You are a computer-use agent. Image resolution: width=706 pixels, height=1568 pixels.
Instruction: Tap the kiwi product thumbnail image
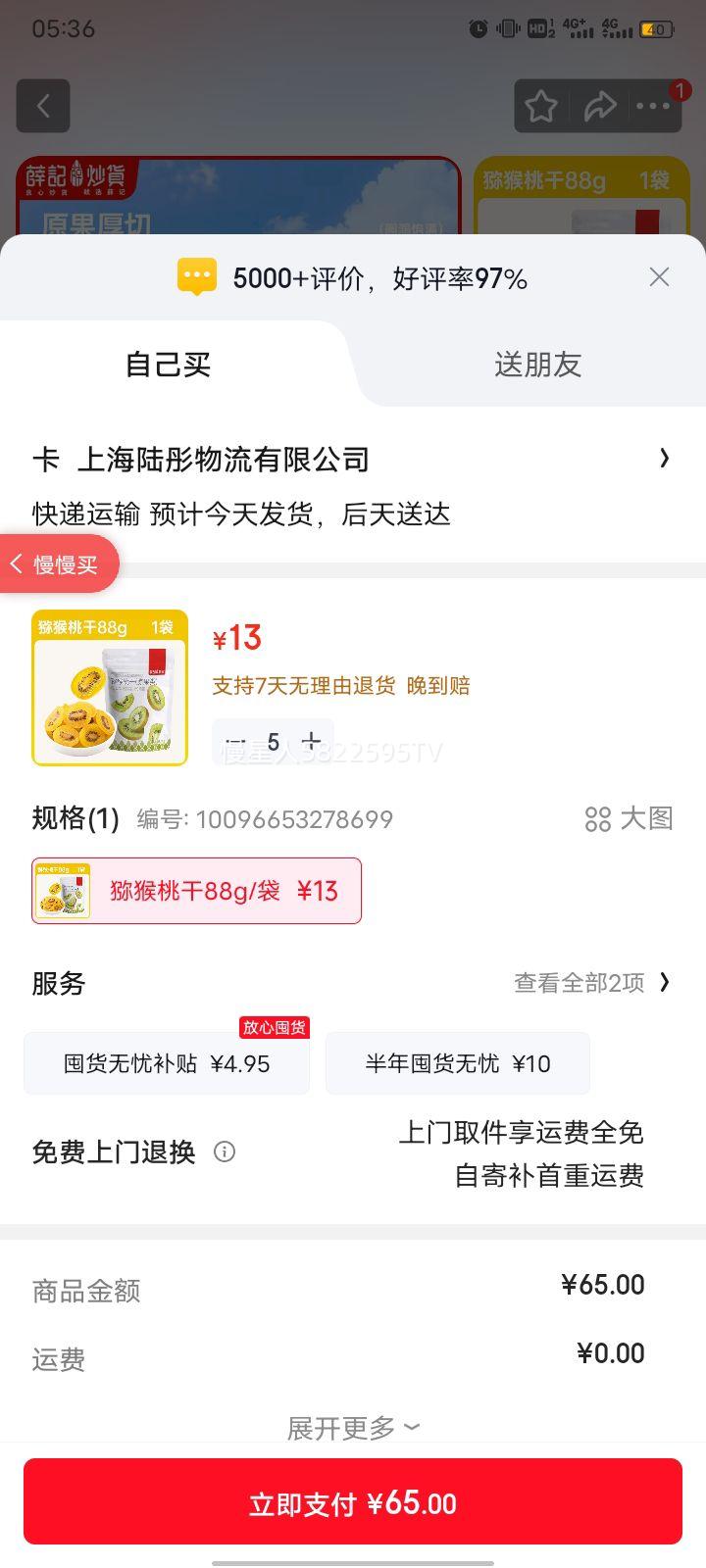click(109, 687)
